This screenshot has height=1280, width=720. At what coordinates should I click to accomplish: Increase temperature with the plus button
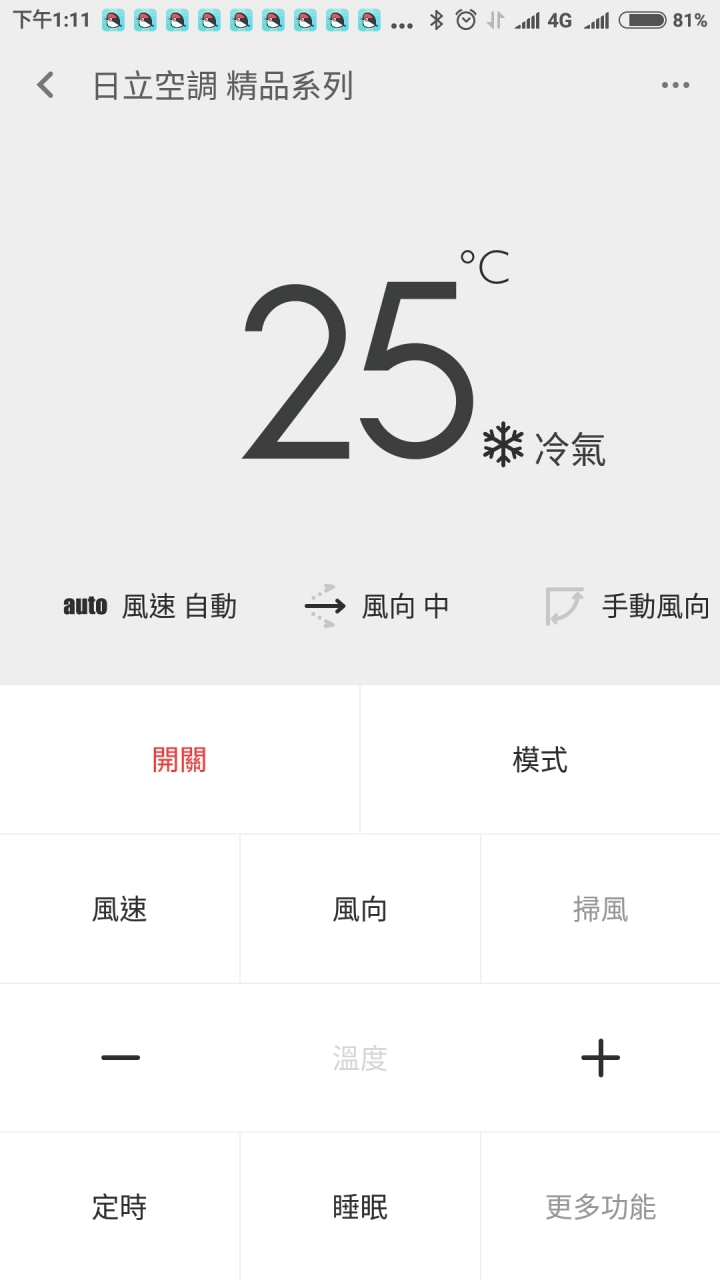click(600, 1058)
